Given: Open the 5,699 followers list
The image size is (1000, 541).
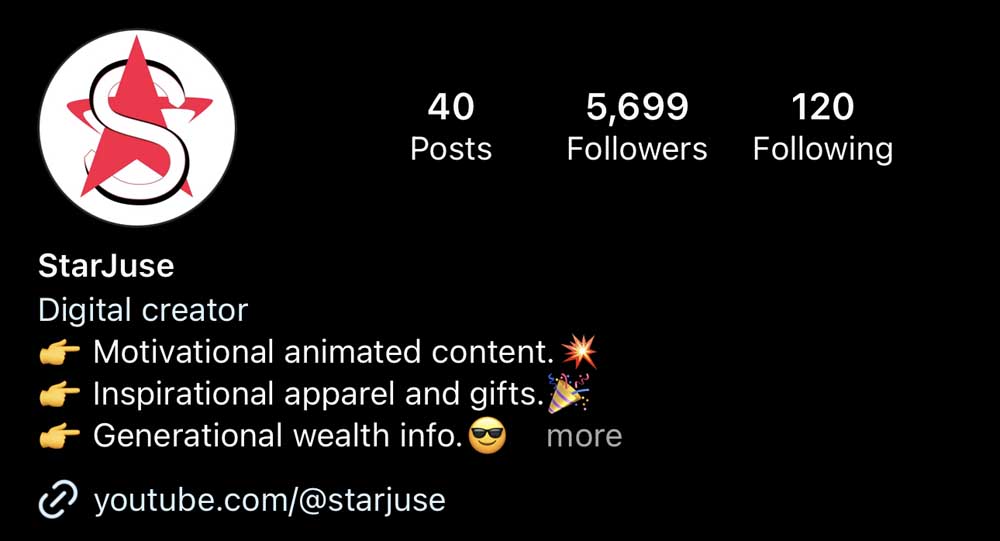Looking at the screenshot, I should tap(637, 127).
